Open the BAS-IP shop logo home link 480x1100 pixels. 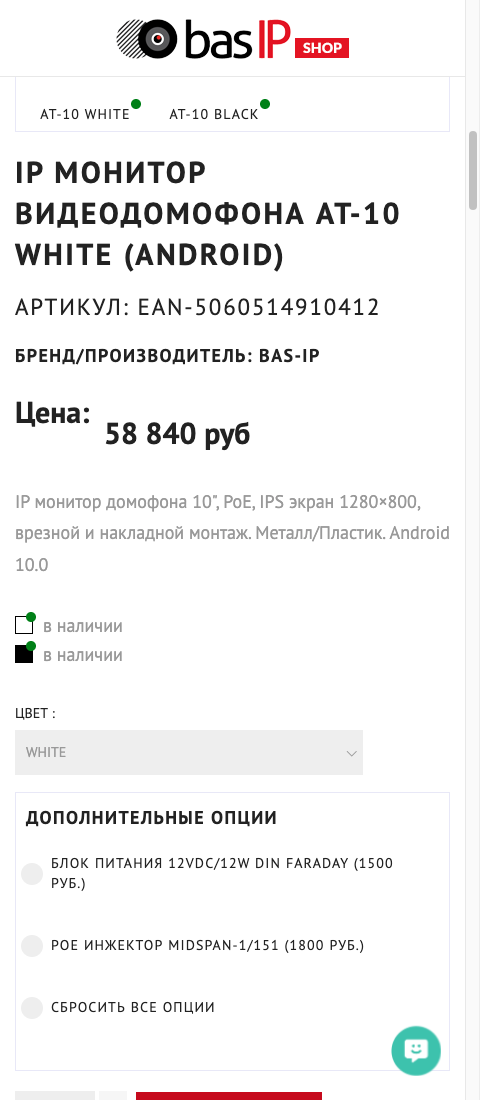tap(232, 39)
